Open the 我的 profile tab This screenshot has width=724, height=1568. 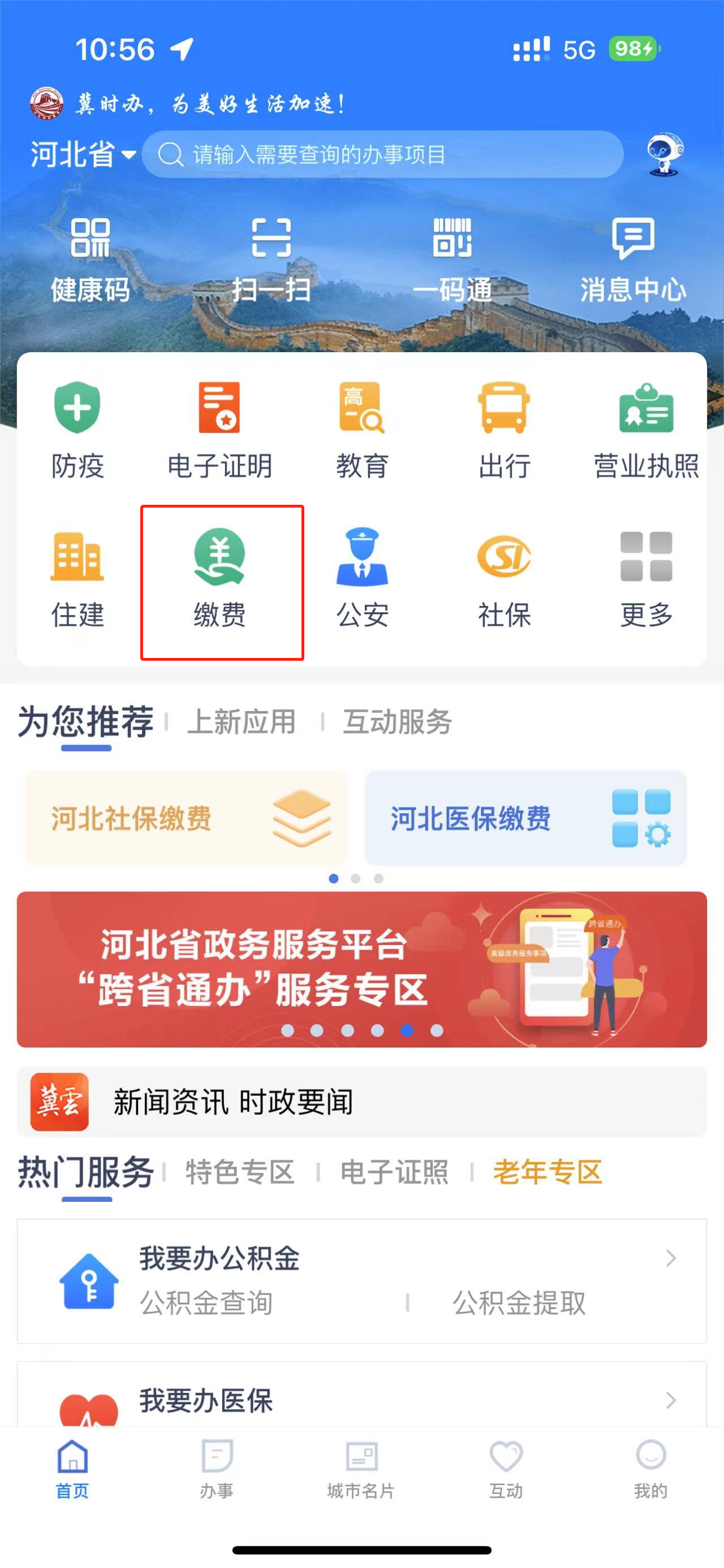650,1468
